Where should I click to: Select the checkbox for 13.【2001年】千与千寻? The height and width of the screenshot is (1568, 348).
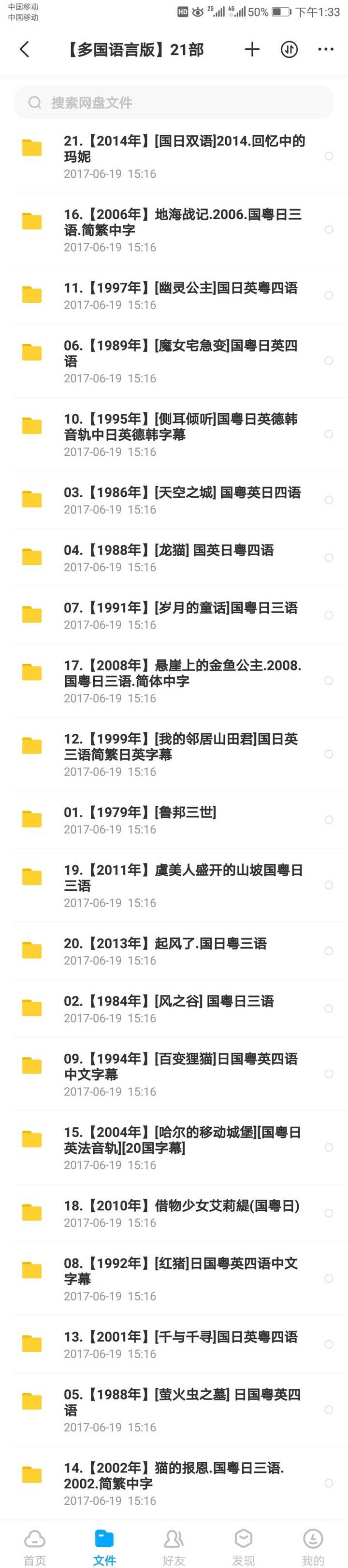pos(329,1344)
